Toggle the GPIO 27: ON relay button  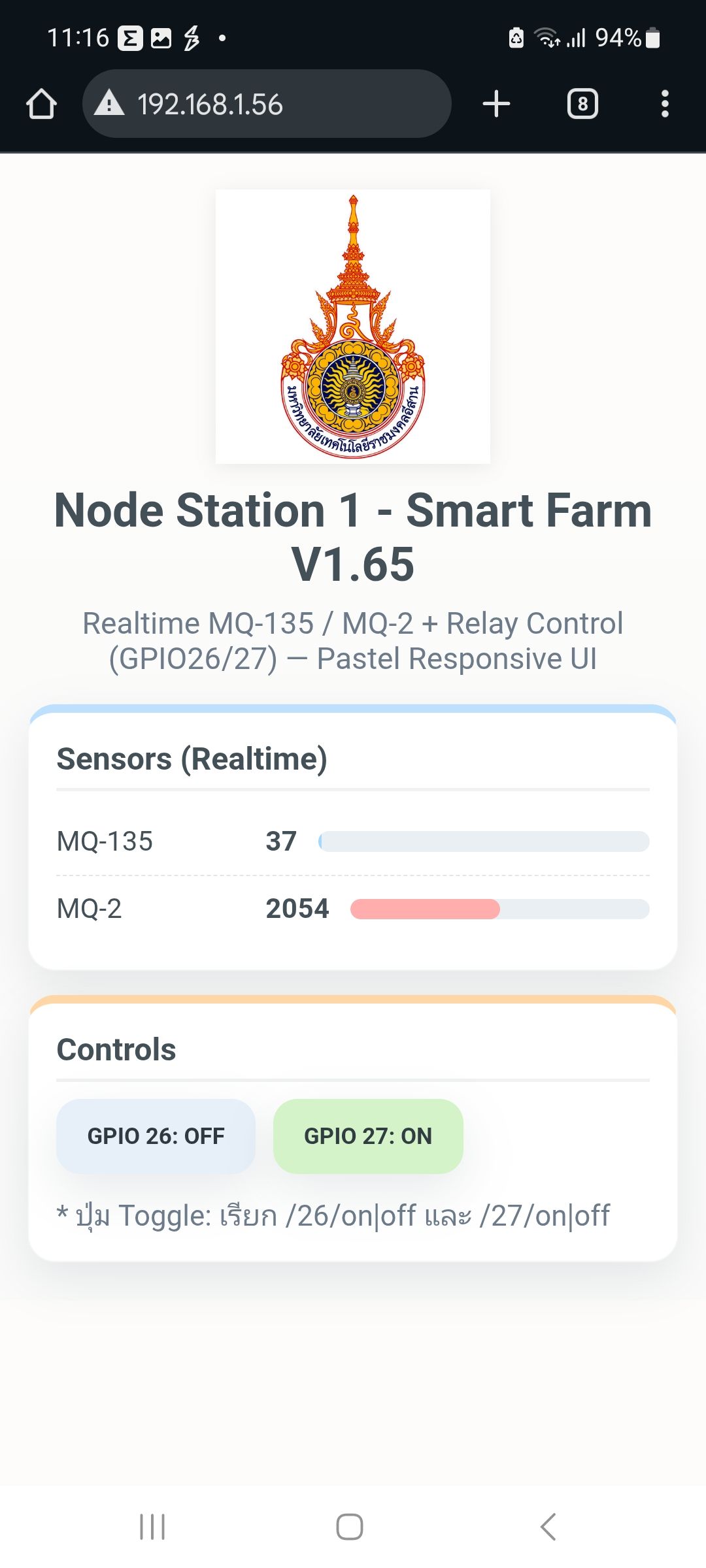pyautogui.click(x=368, y=1136)
